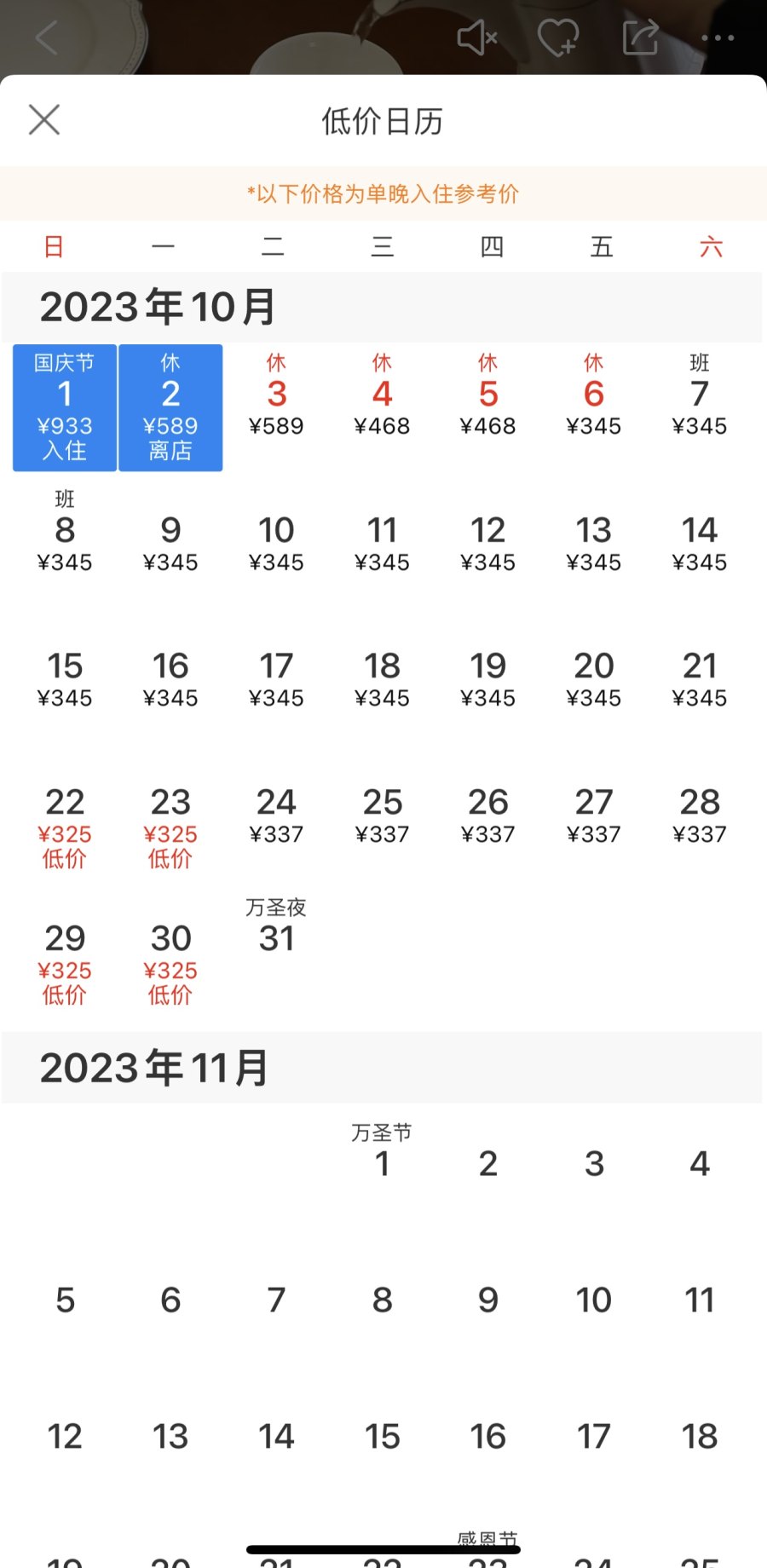
Task: Choose November 9 in calendar
Action: (487, 1300)
